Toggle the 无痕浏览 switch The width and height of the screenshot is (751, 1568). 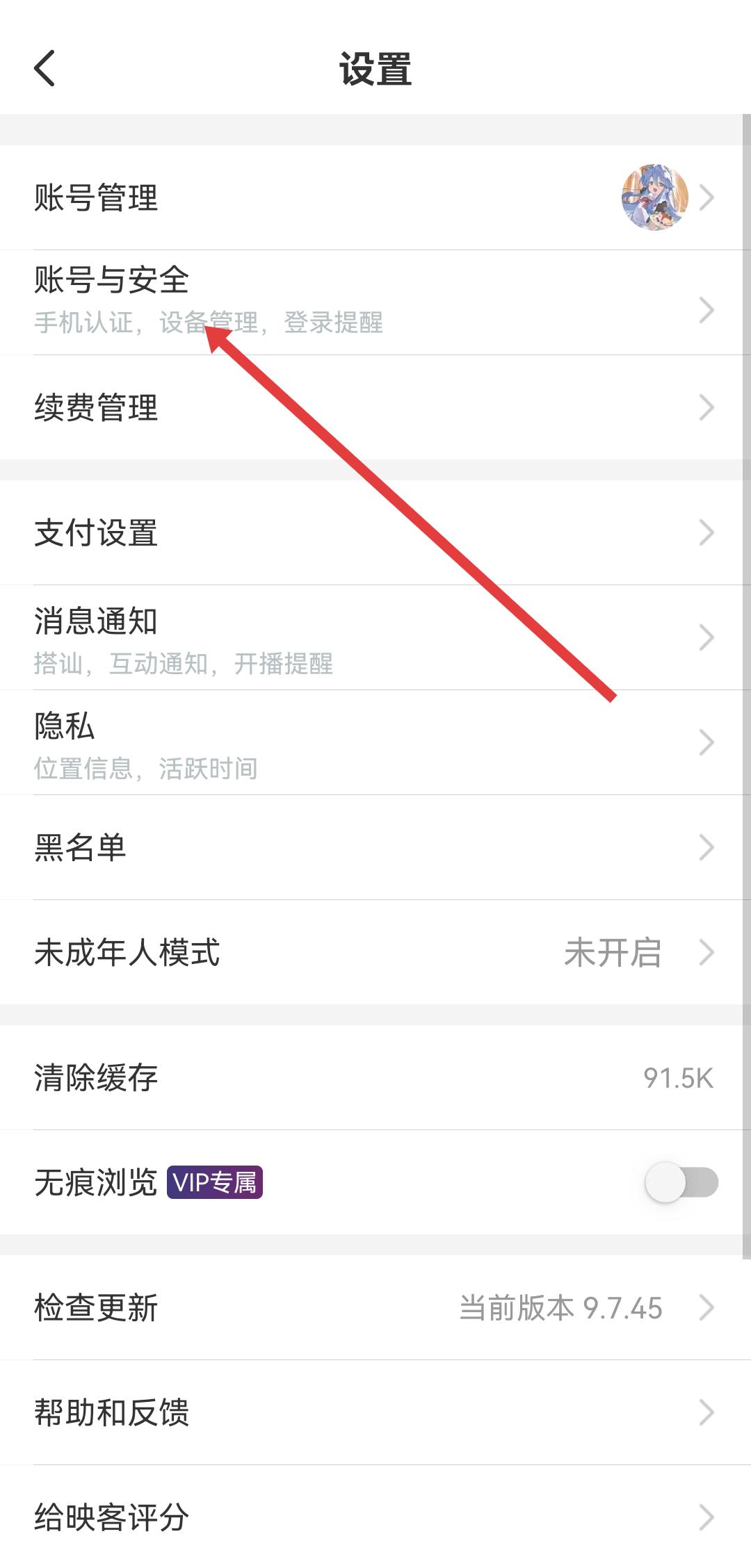(681, 1182)
